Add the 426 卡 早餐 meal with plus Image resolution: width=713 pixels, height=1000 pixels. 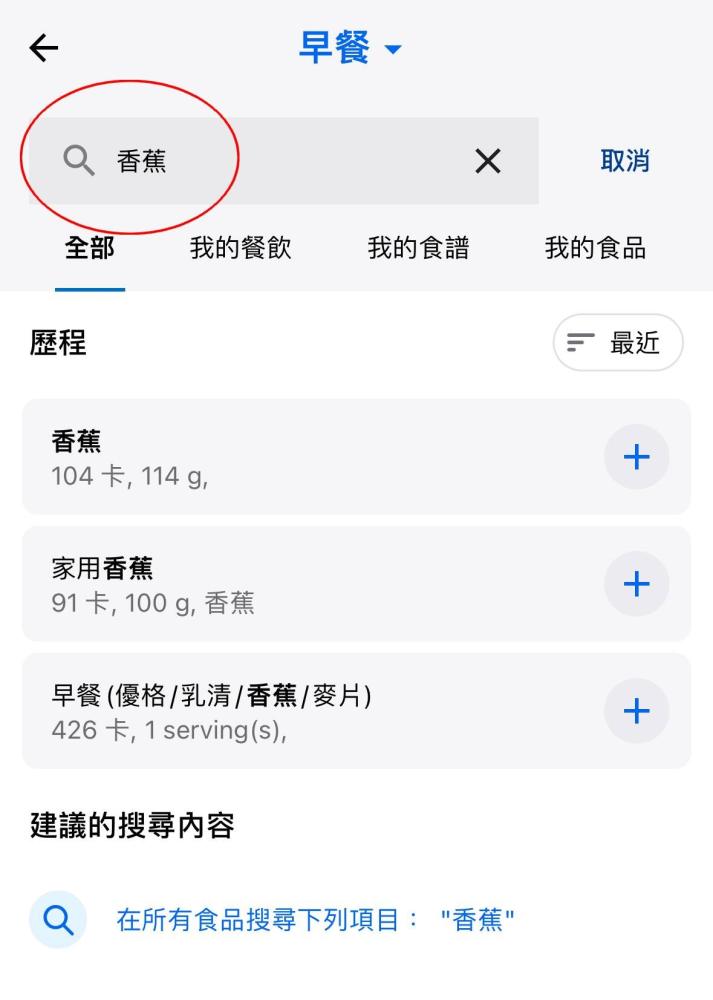pos(636,711)
